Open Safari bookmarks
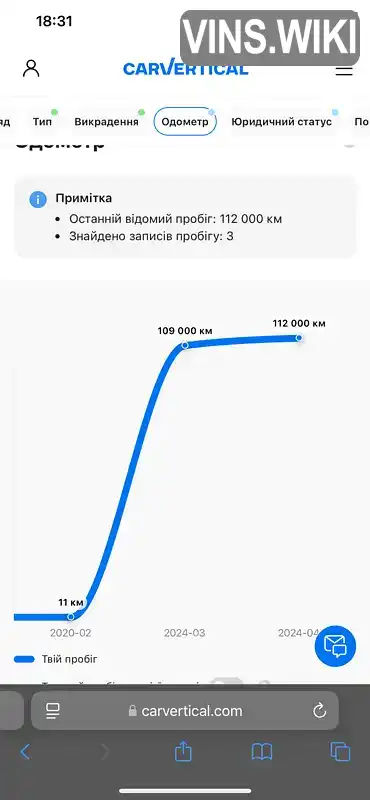 point(262,752)
